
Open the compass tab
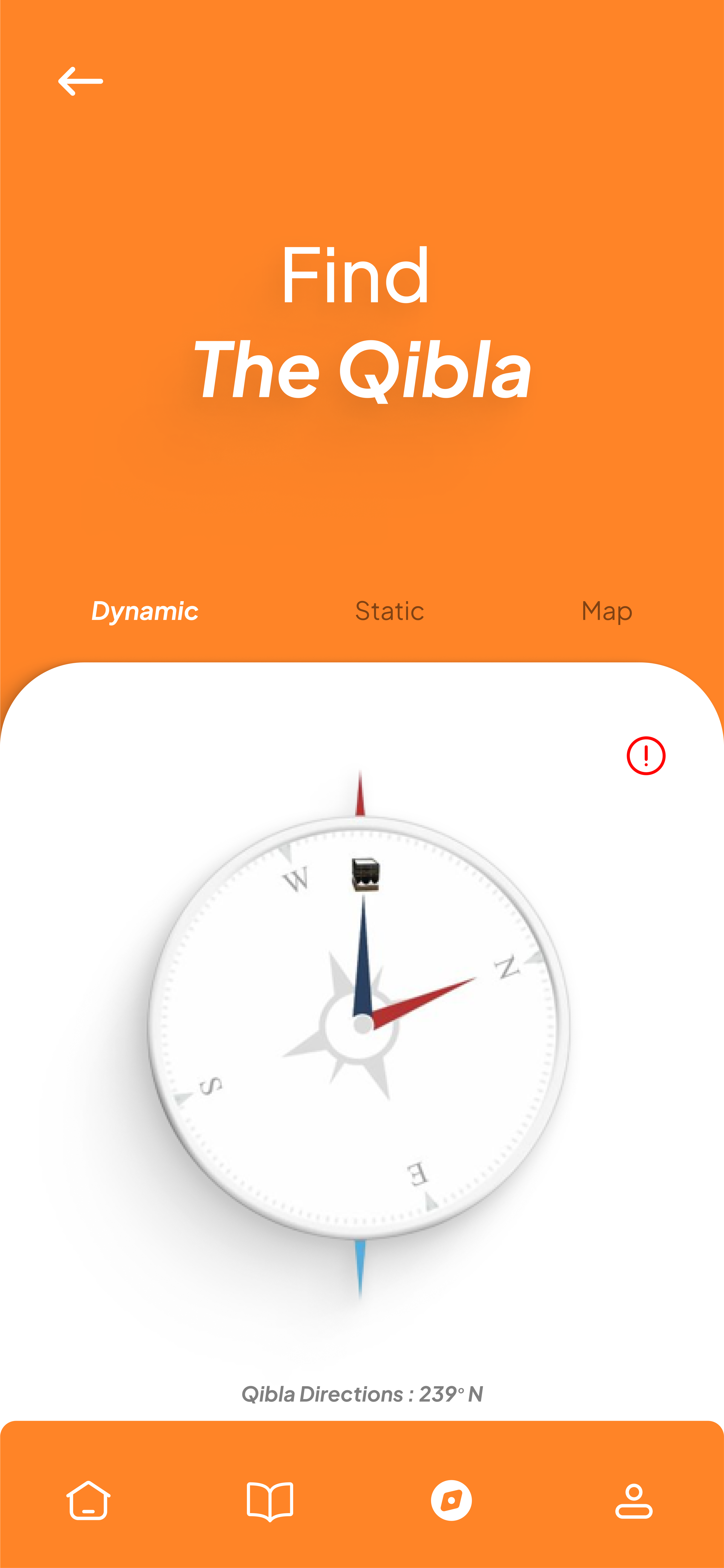(x=451, y=1501)
